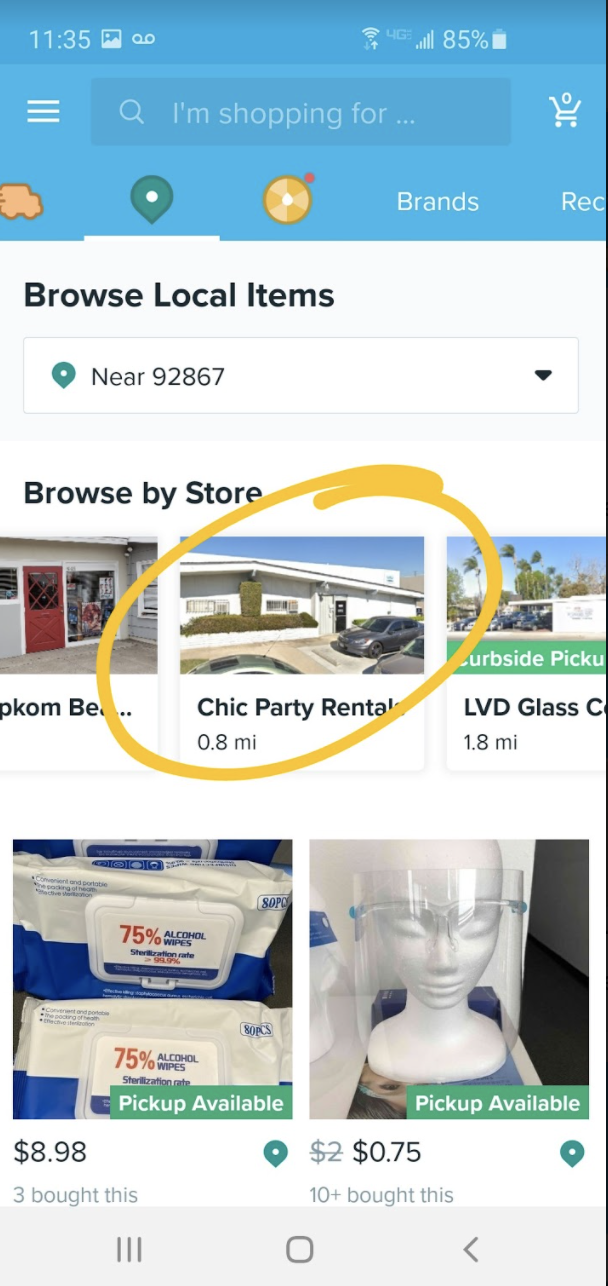Image resolution: width=608 pixels, height=1286 pixels.
Task: Open the Chic Party Rentals store card
Action: [x=301, y=652]
